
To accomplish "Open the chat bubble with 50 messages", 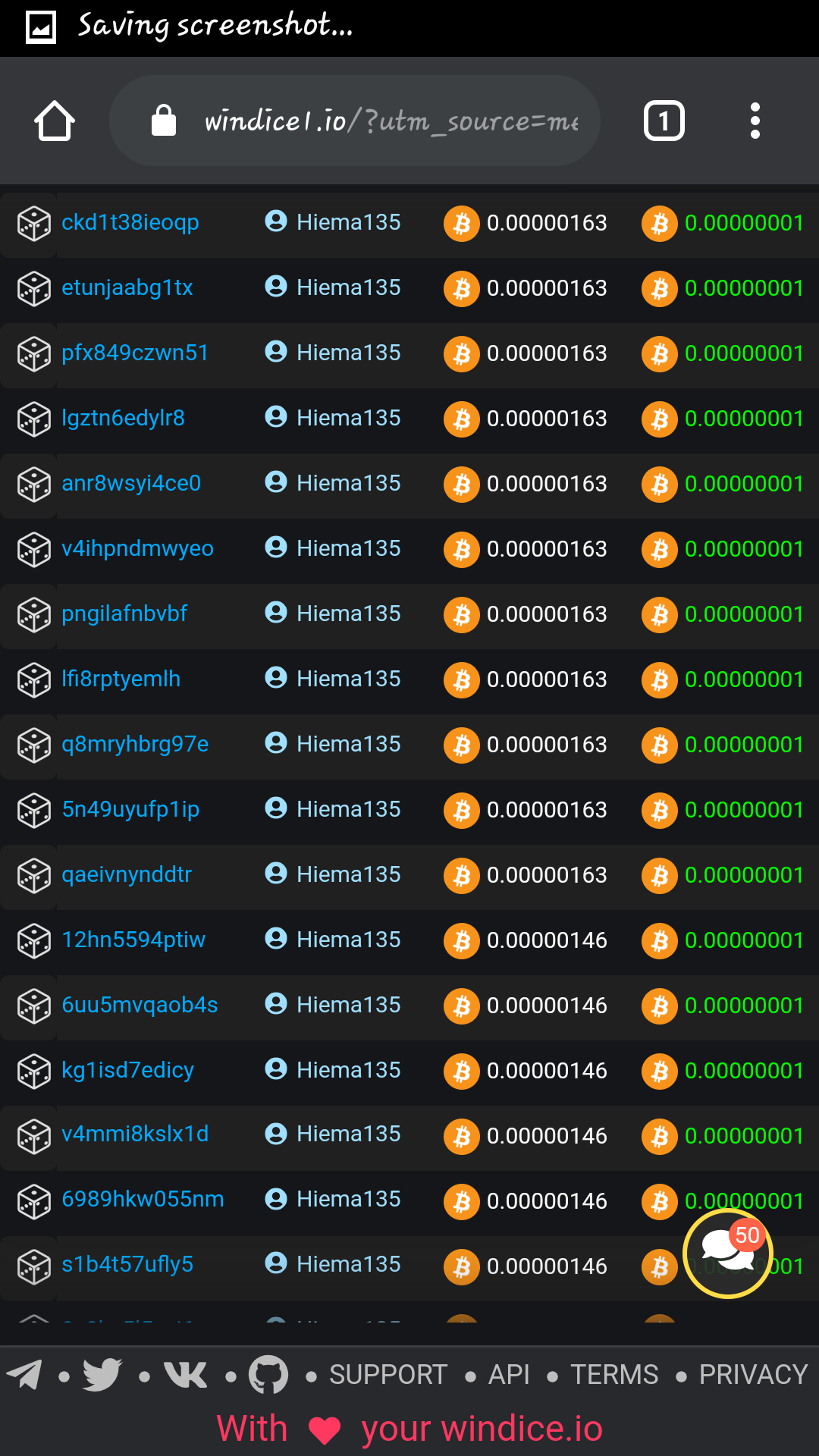I will [x=728, y=1253].
